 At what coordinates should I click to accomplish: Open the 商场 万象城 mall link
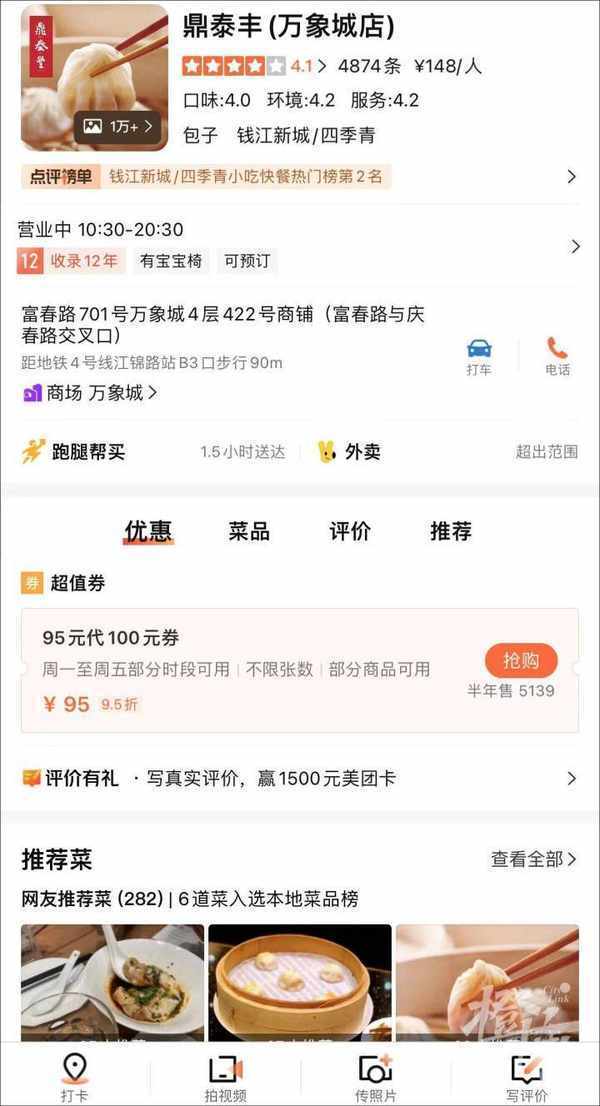point(90,393)
